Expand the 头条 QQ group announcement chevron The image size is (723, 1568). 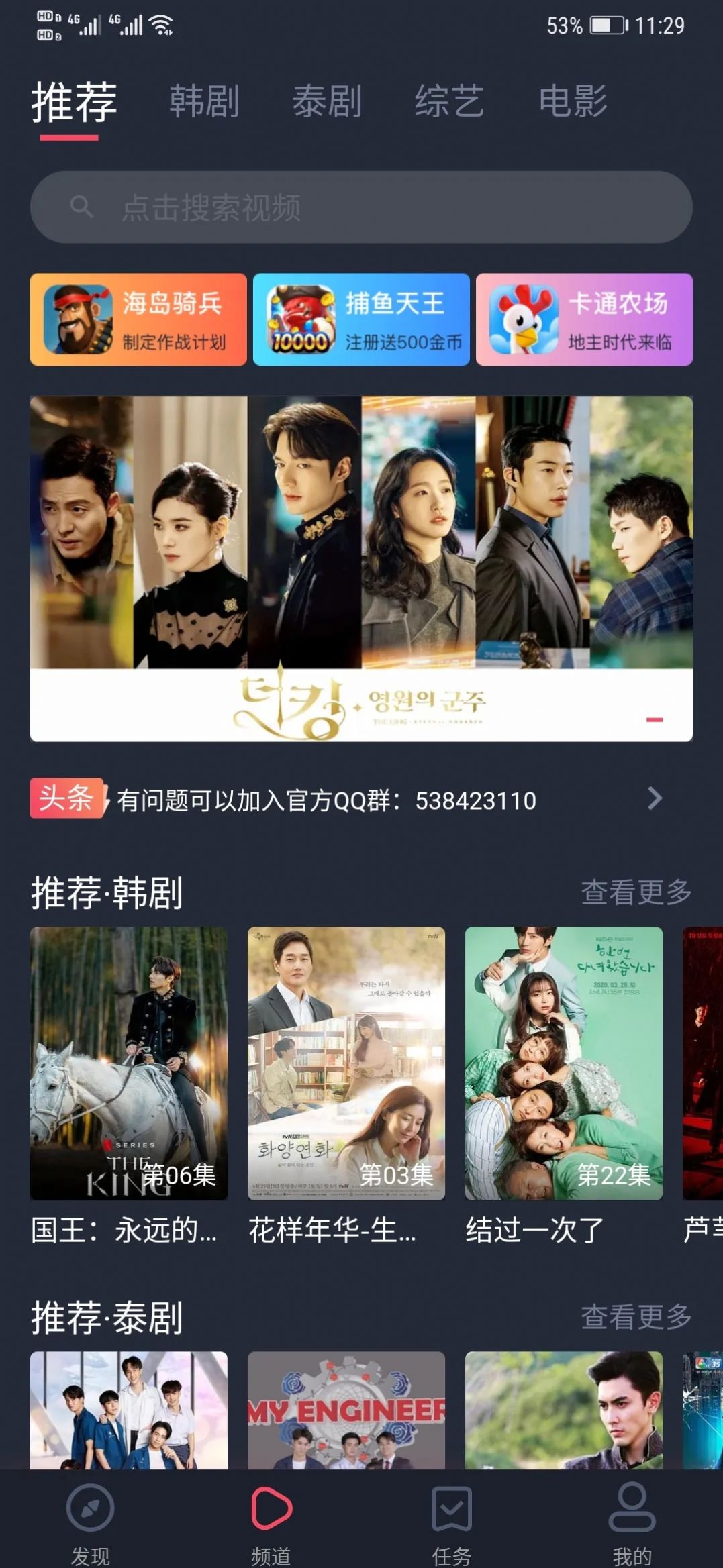coord(655,800)
